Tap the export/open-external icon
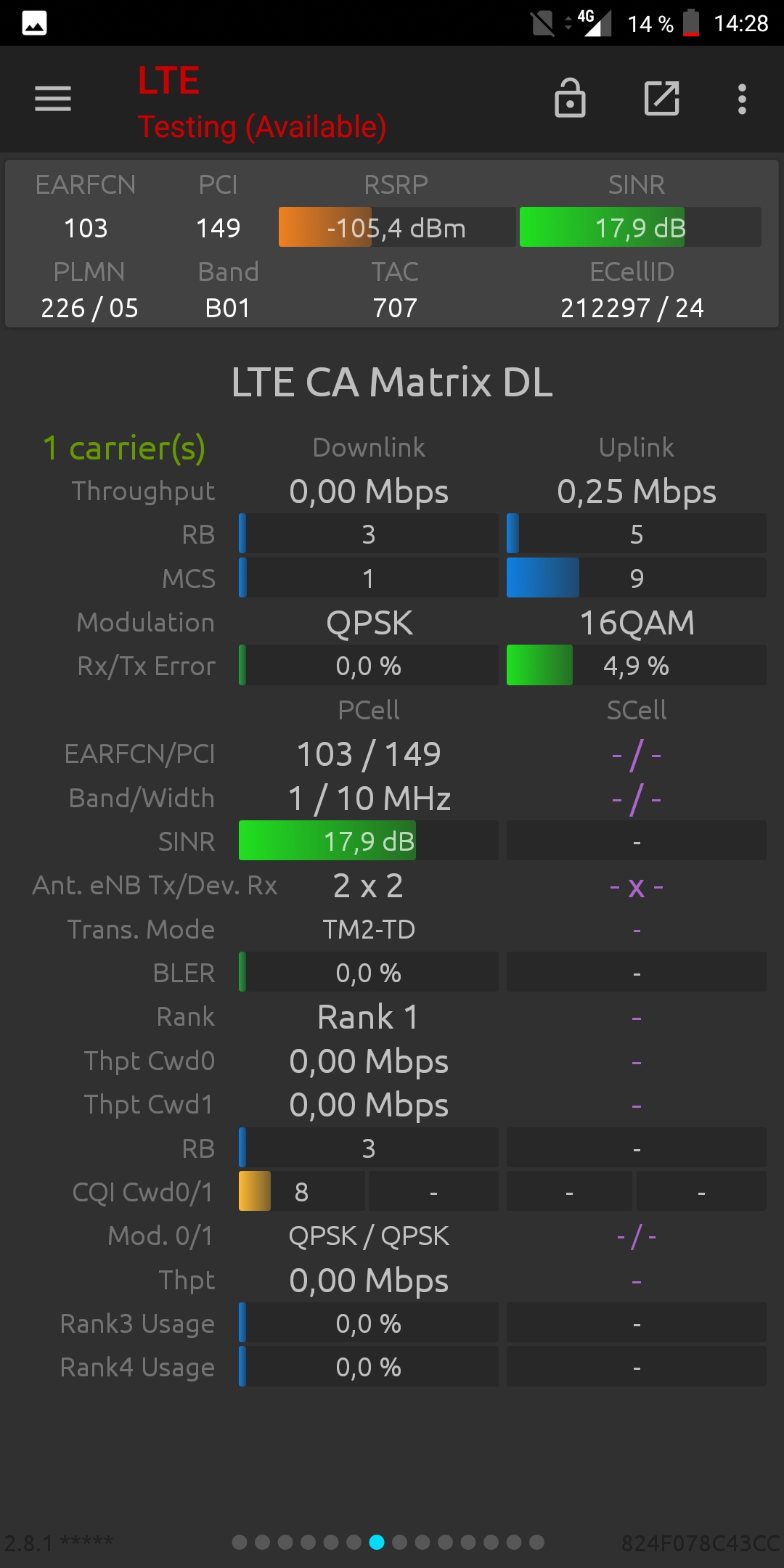 [x=662, y=99]
